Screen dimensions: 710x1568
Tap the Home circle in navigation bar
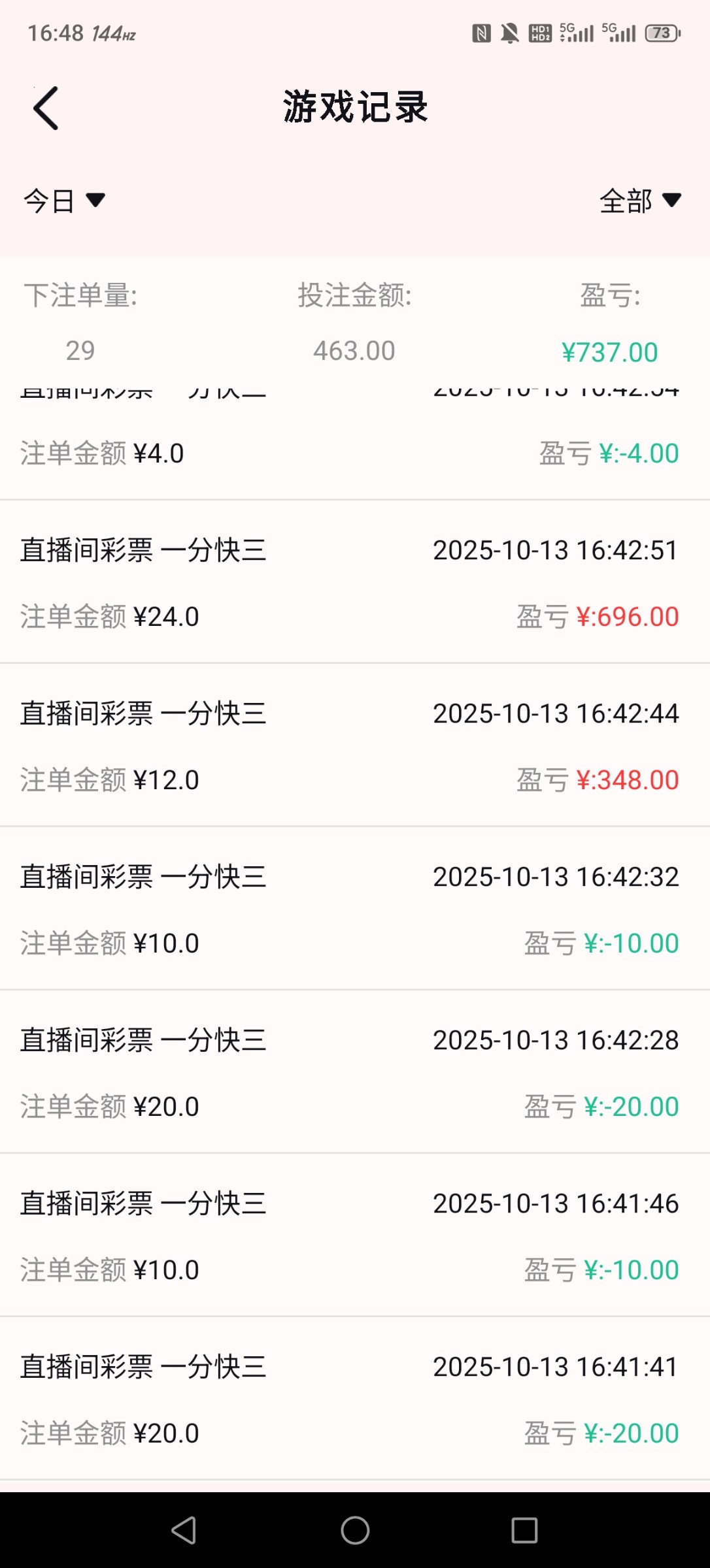coord(355,1529)
